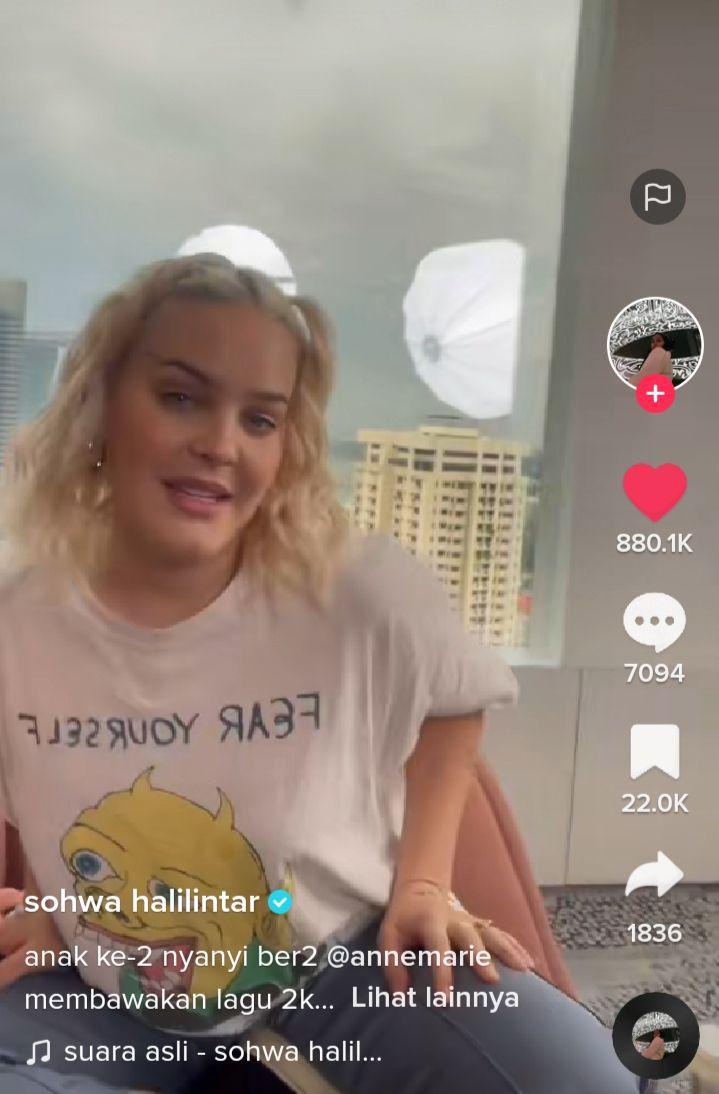Viewport: 719px width, 1094px height.
Task: Report this video with the flag icon
Action: [657, 196]
